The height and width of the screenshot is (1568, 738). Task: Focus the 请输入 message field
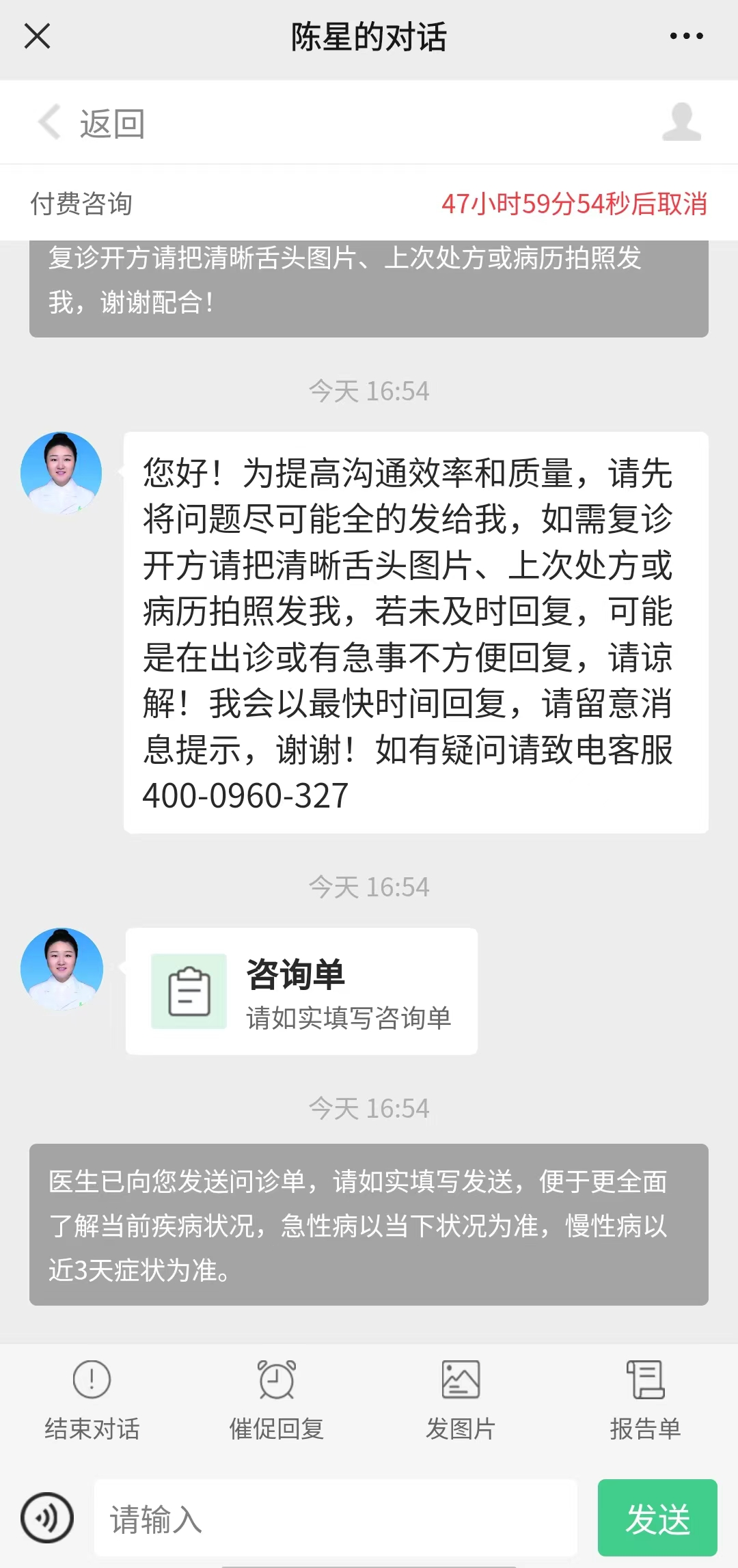coord(335,1518)
